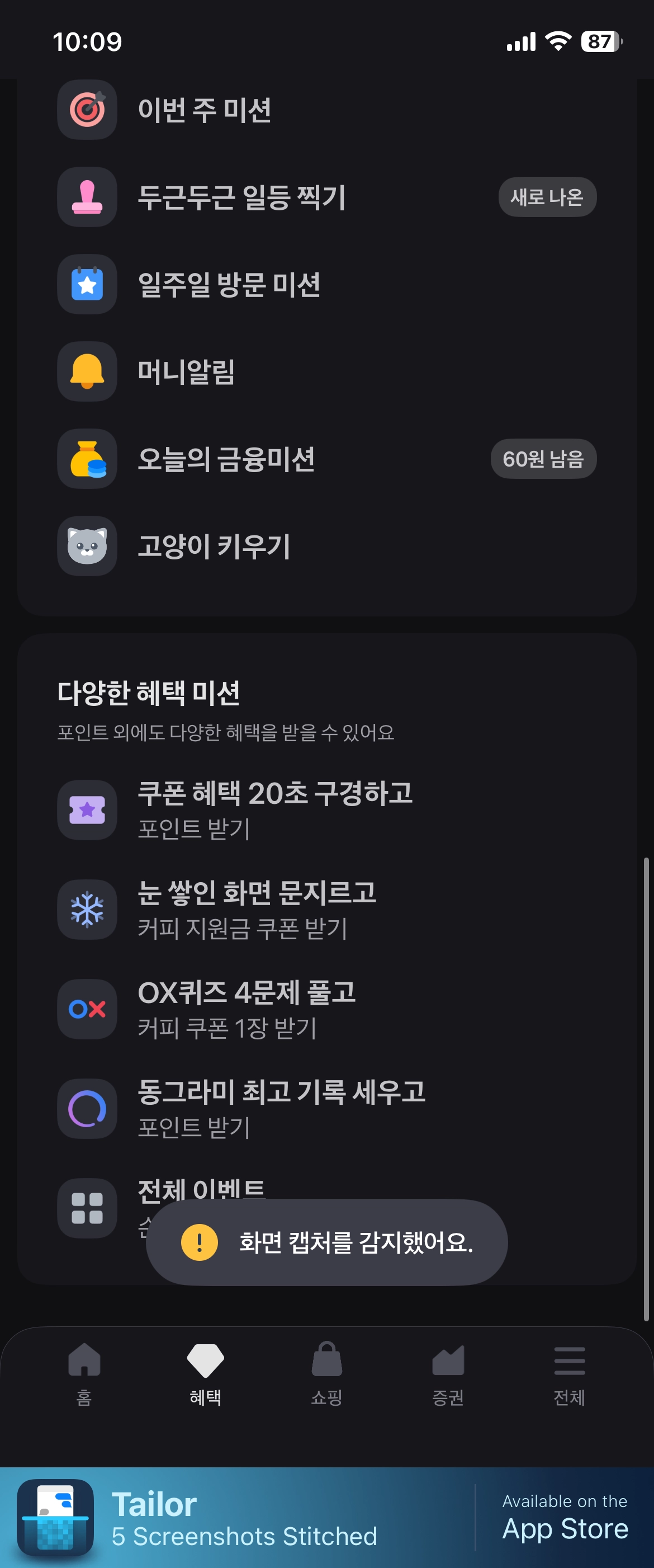Start OX퀴즈 4문제 풀고 mission
The image size is (654, 1568).
click(x=247, y=1009)
